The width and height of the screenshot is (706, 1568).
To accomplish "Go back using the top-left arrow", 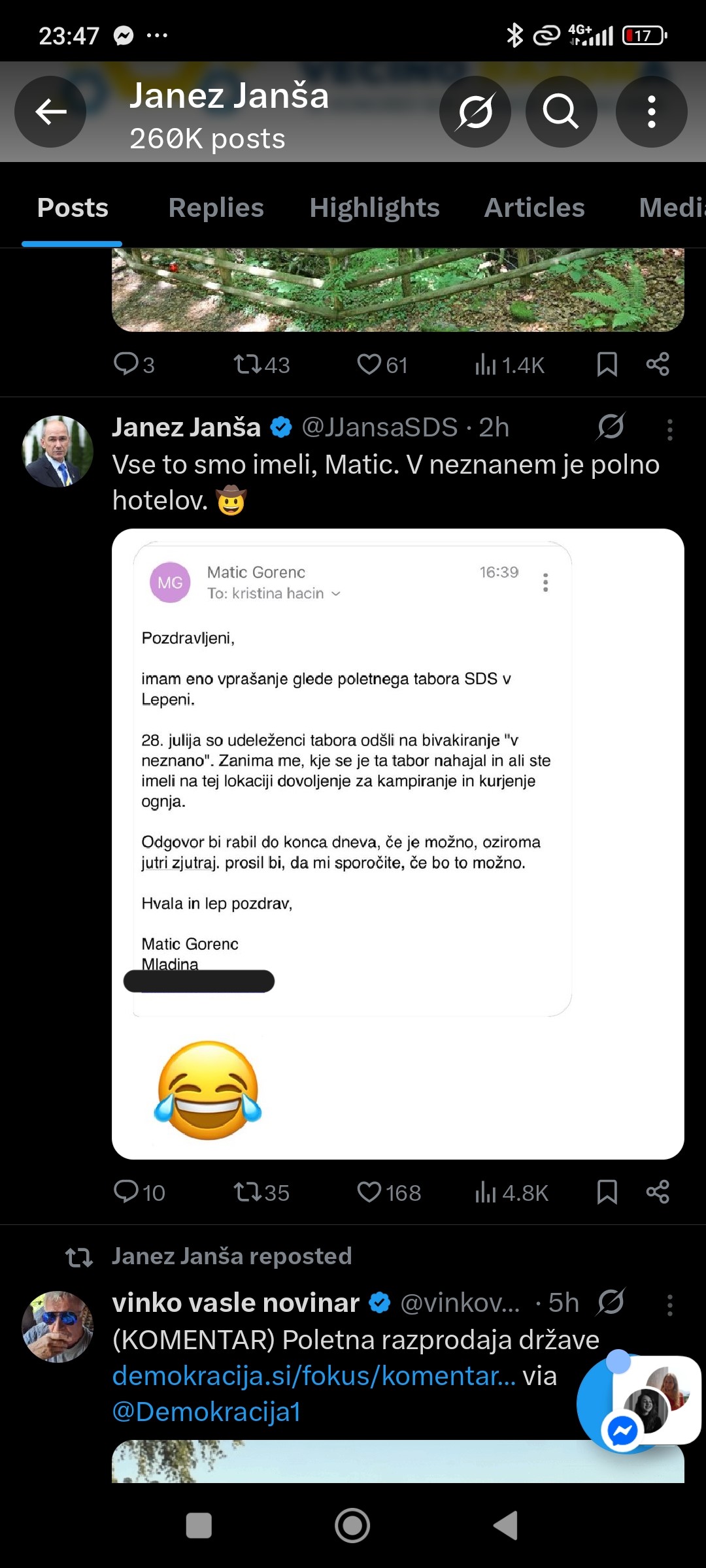I will pyautogui.click(x=50, y=112).
